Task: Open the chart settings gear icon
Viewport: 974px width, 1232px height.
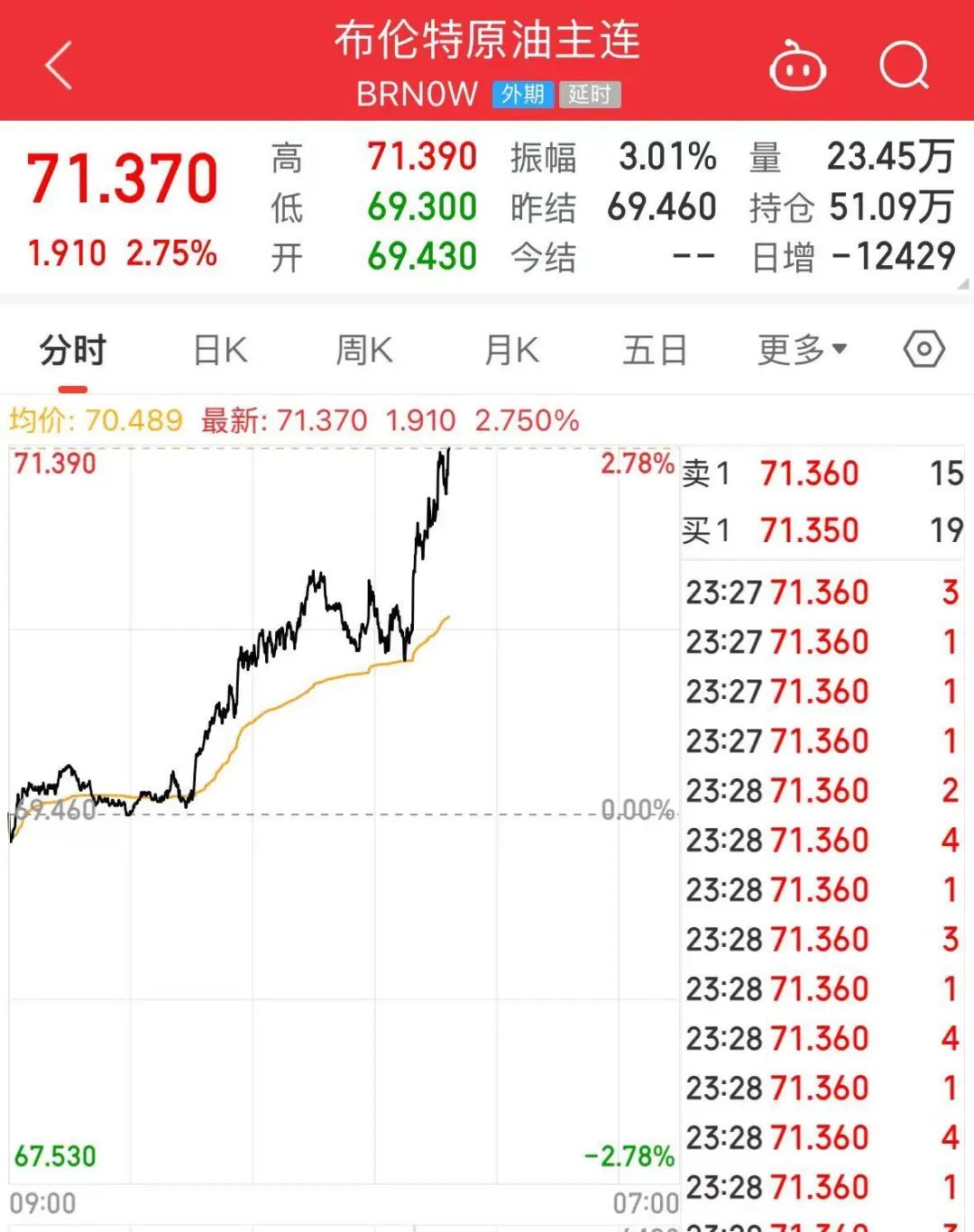Action: [x=923, y=350]
